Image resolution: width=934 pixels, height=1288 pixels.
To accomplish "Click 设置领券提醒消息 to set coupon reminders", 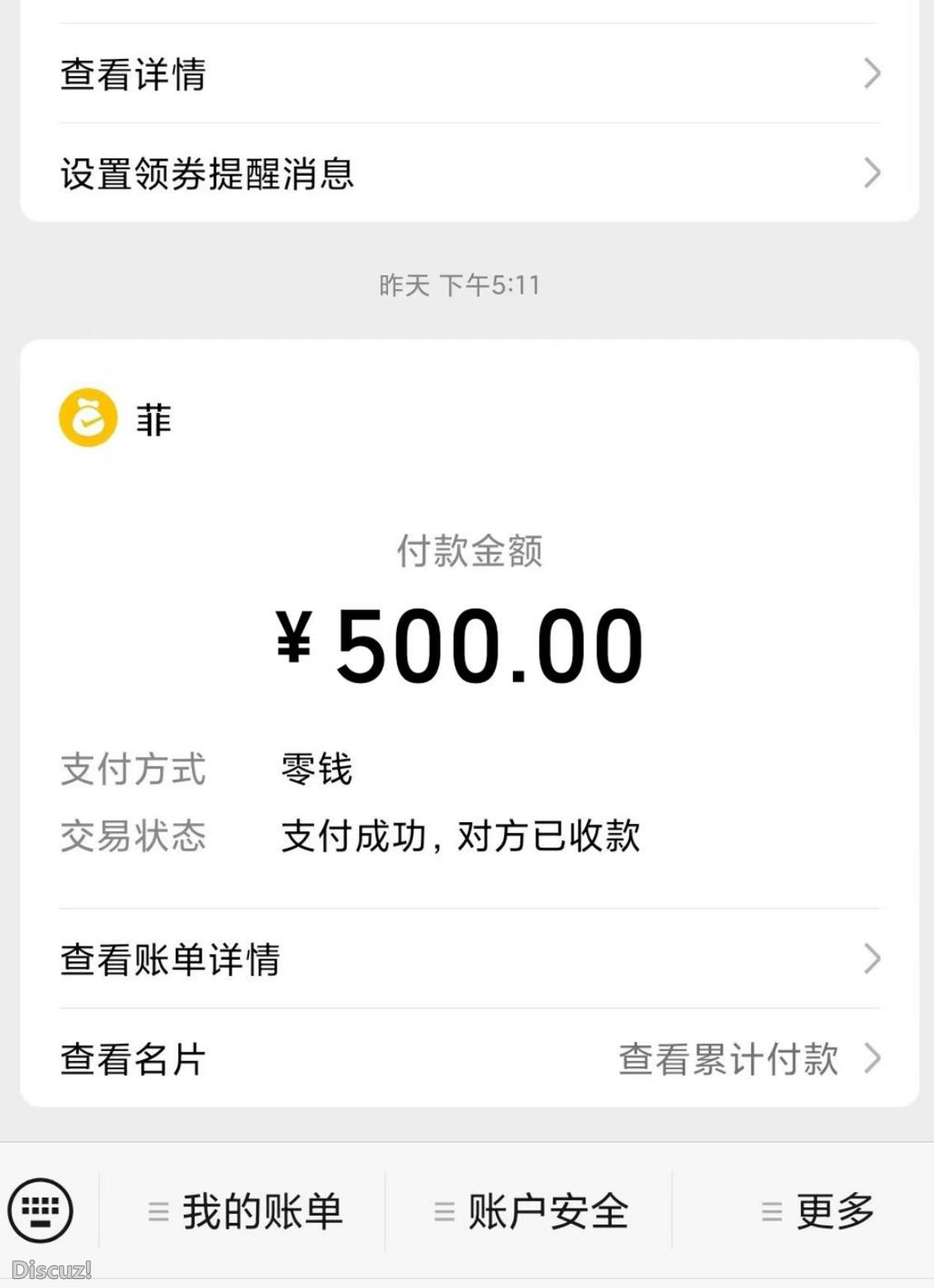I will click(x=208, y=173).
